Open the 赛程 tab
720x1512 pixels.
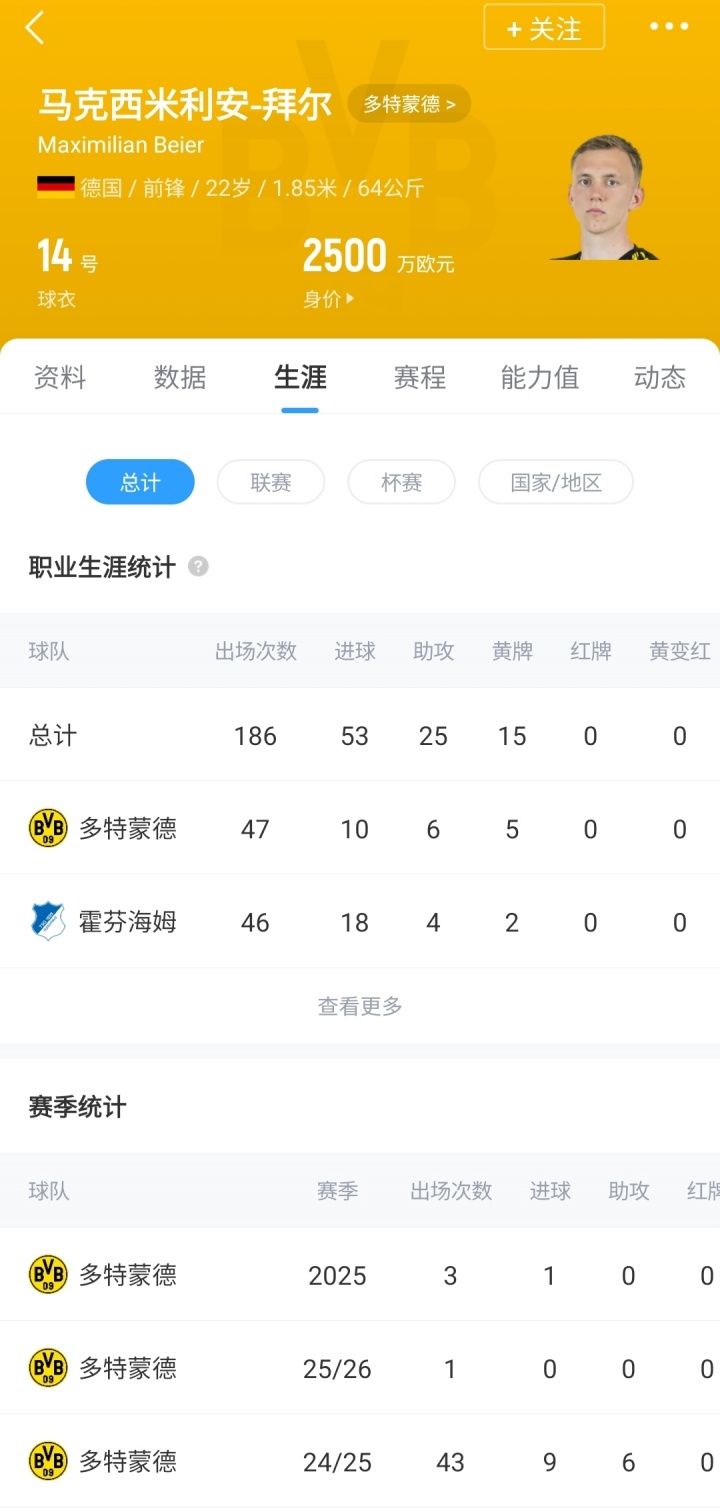click(x=420, y=377)
